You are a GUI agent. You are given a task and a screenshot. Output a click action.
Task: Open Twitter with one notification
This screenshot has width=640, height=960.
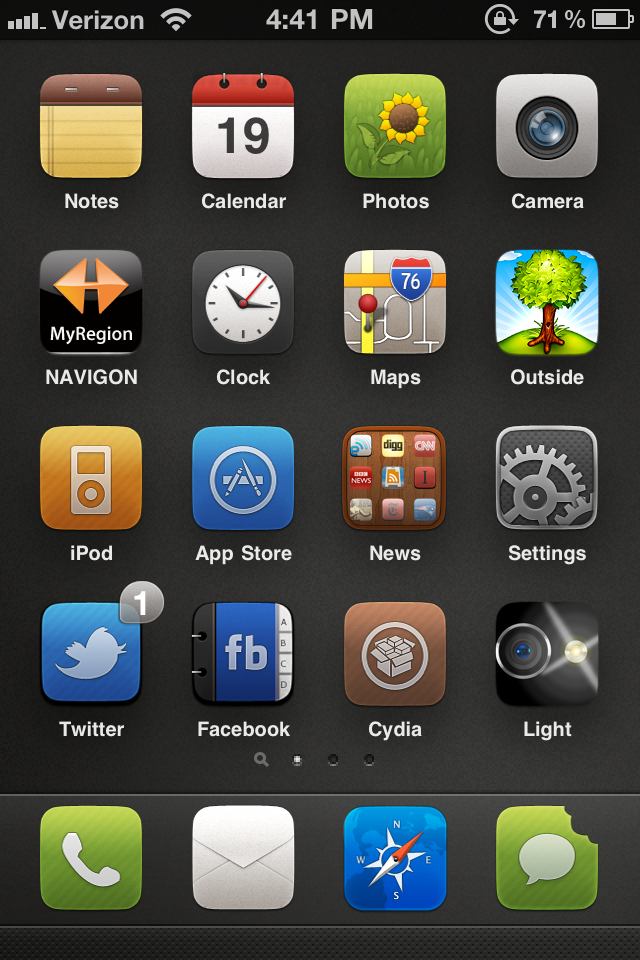click(91, 654)
